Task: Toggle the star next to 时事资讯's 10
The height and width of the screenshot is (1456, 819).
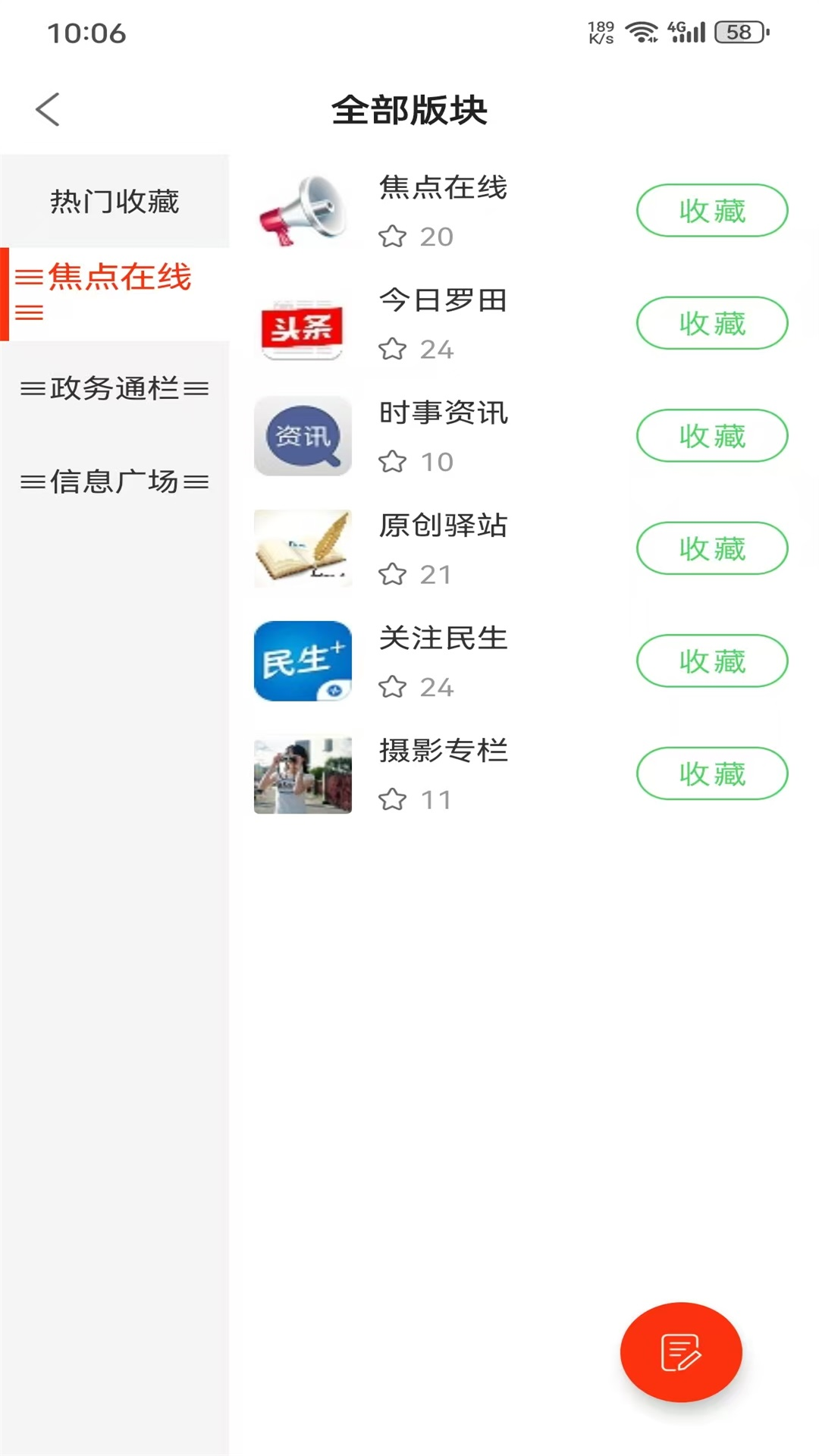Action: (394, 462)
